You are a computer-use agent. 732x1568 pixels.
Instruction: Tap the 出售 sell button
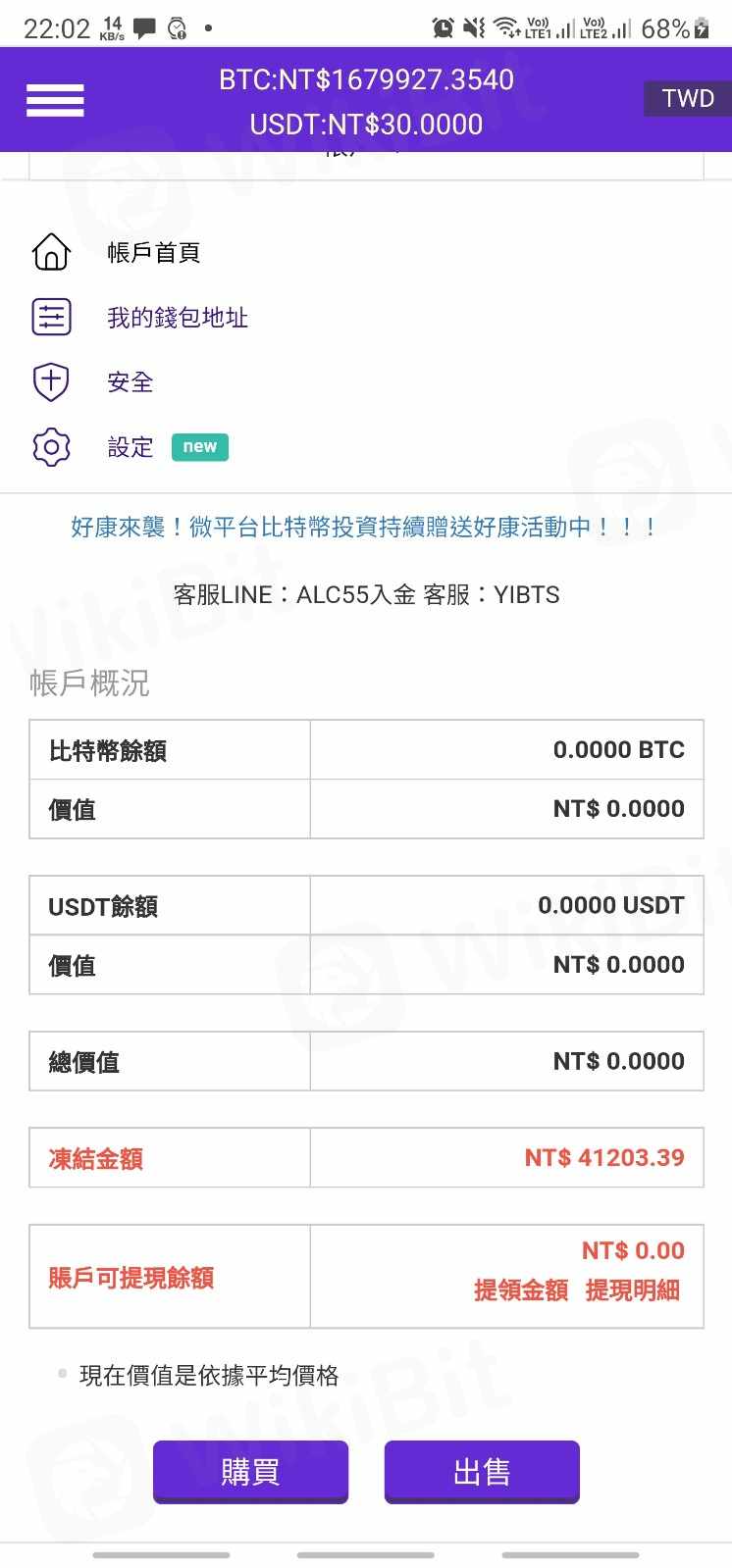coord(482,1471)
